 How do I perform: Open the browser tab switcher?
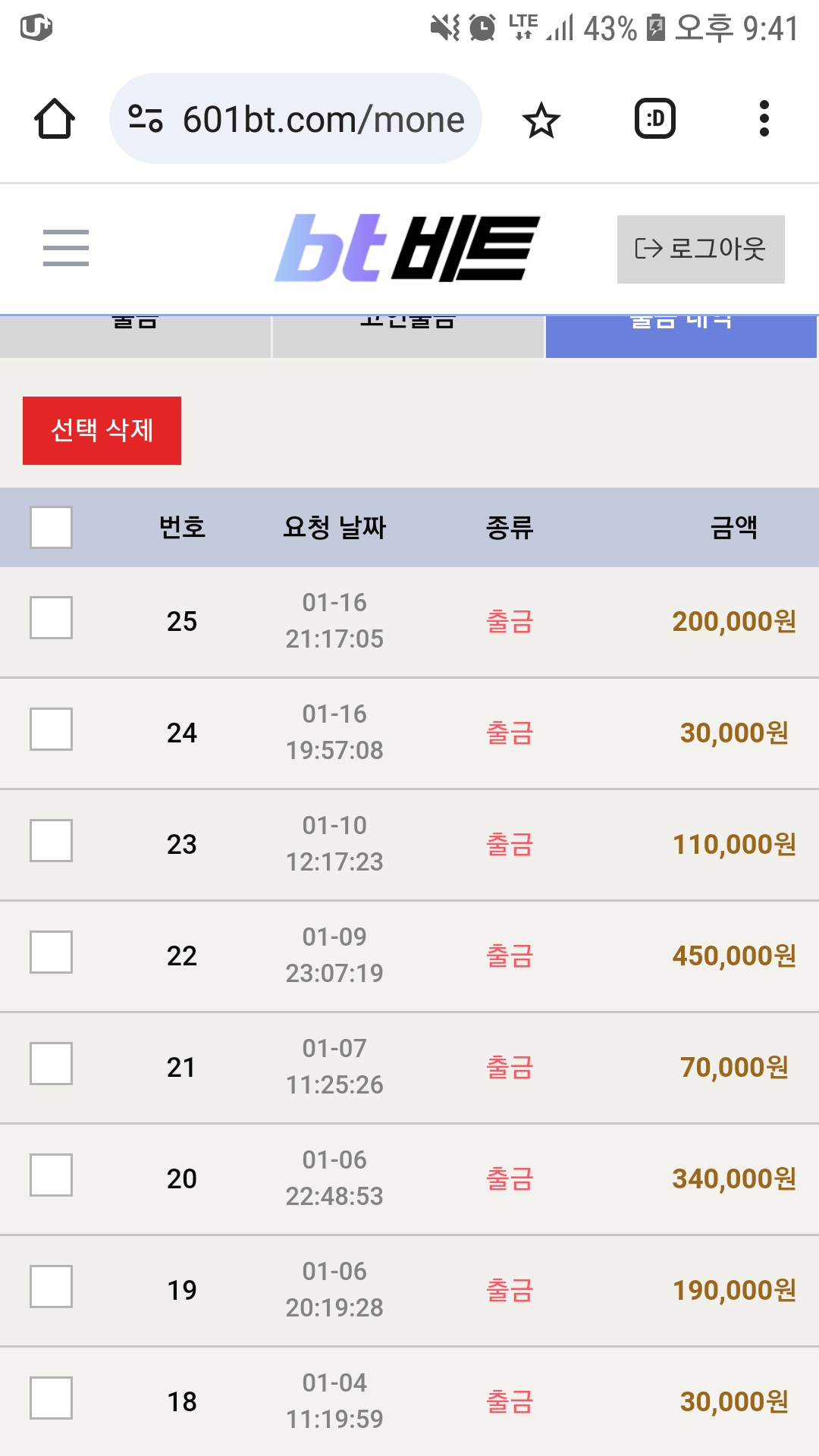coord(655,119)
